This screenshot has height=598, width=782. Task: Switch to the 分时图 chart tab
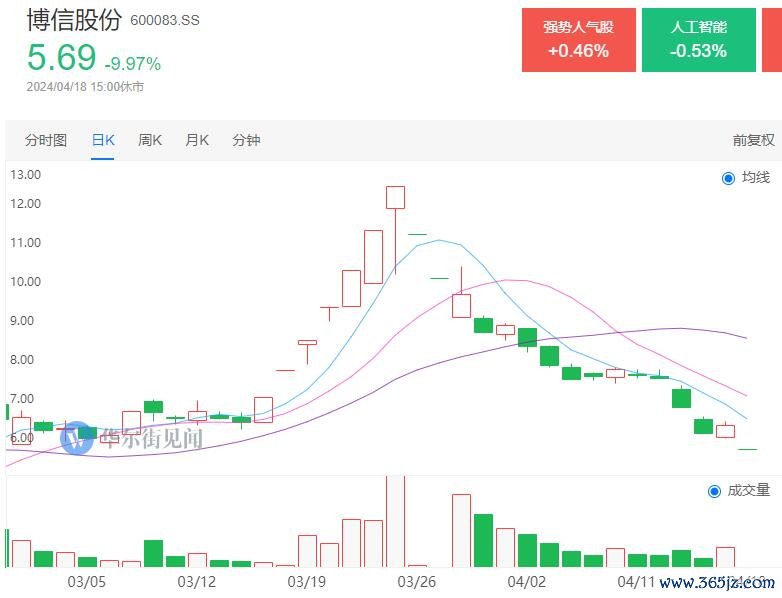[46, 140]
